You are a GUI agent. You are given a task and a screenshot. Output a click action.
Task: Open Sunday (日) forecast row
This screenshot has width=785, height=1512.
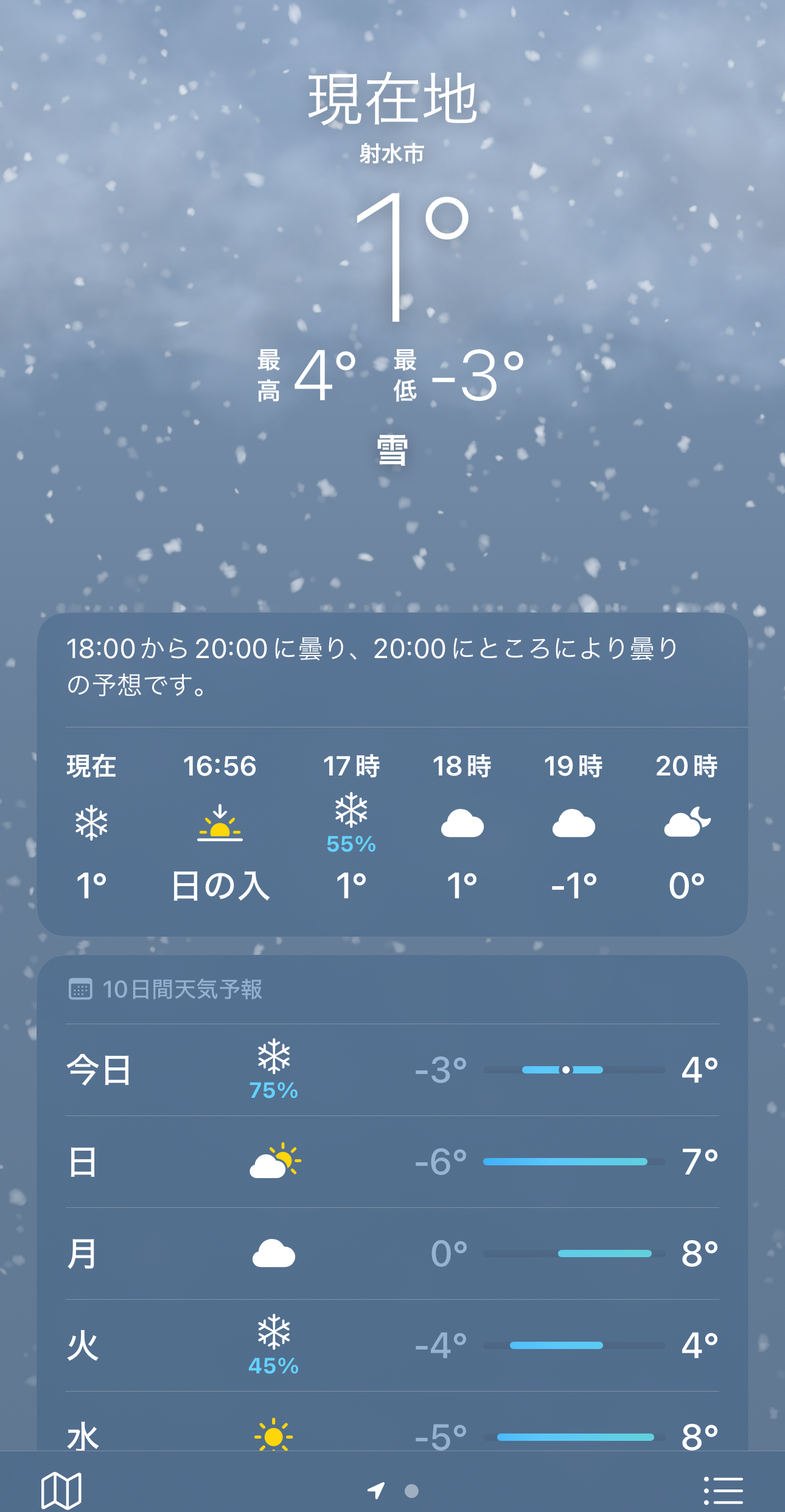392,1162
